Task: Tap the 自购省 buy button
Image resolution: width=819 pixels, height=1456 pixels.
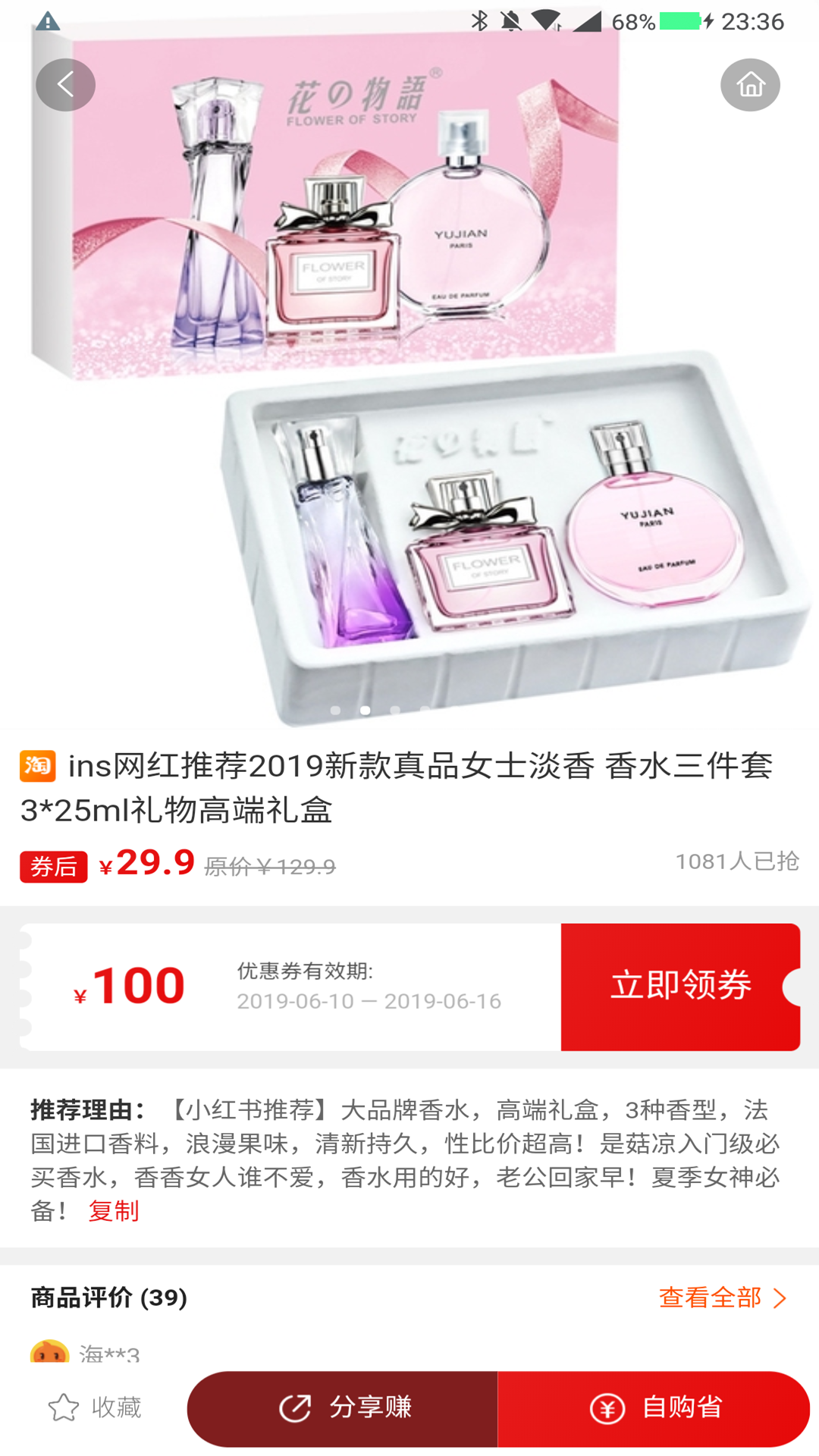Action: coord(654,1408)
